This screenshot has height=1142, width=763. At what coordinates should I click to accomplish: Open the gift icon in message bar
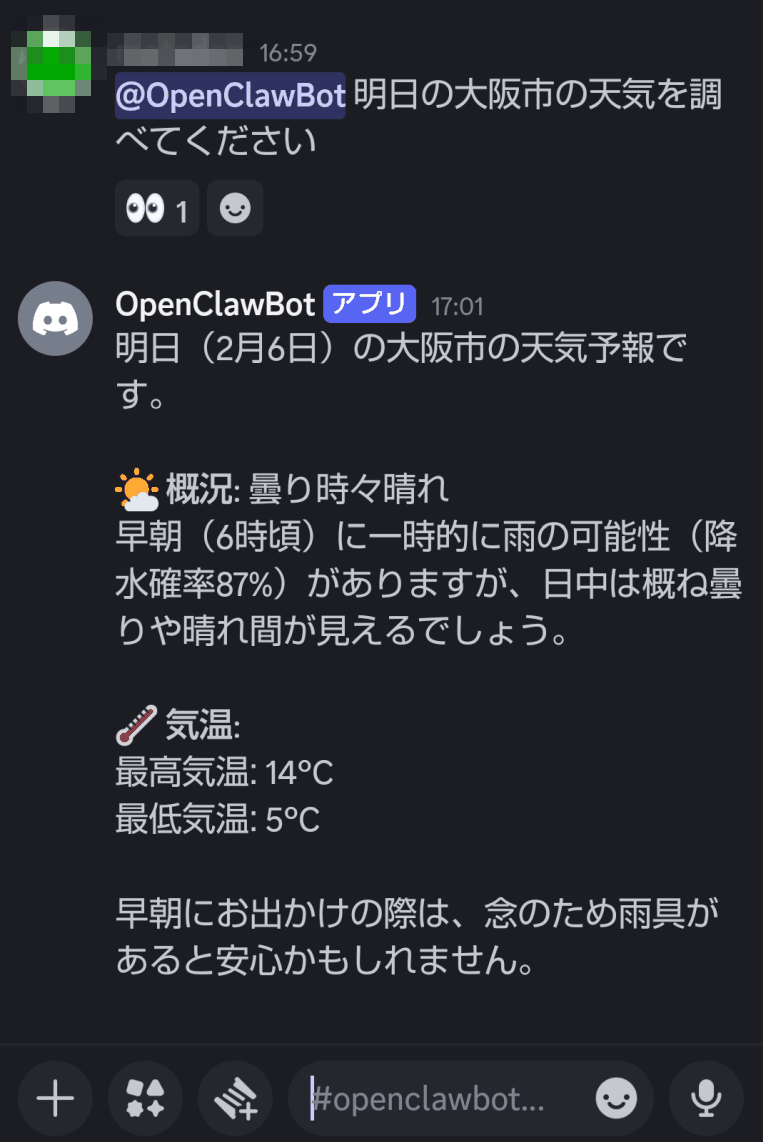click(235, 1099)
